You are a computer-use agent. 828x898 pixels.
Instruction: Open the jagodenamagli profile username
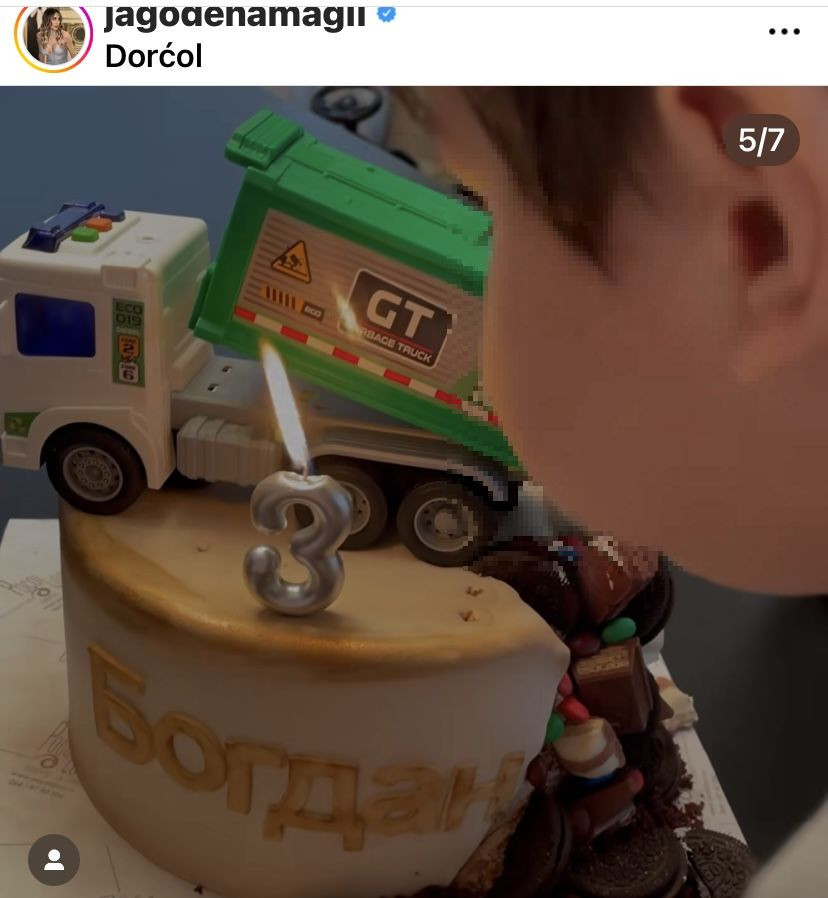pos(234,16)
